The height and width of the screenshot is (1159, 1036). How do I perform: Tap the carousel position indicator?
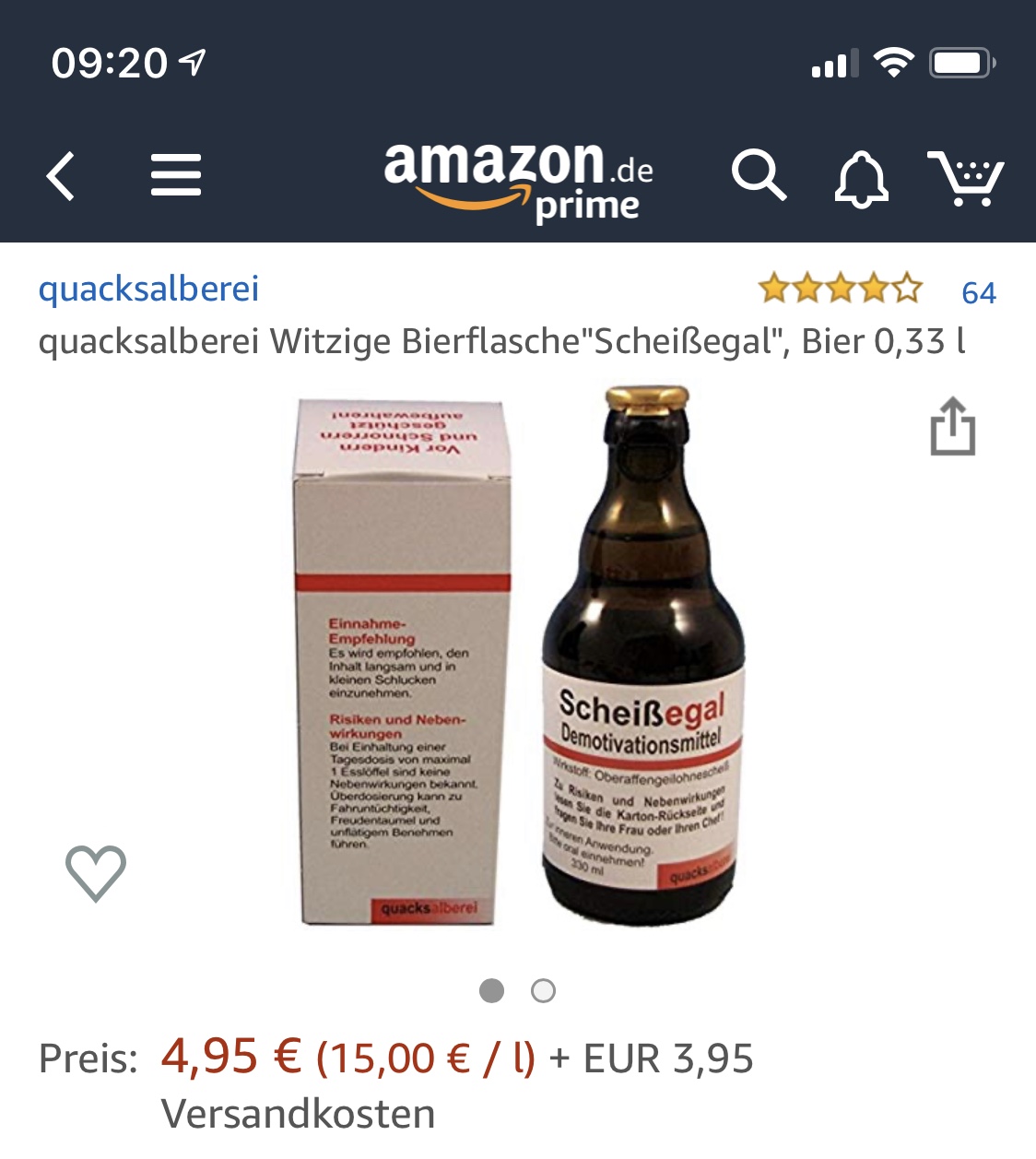[518, 991]
